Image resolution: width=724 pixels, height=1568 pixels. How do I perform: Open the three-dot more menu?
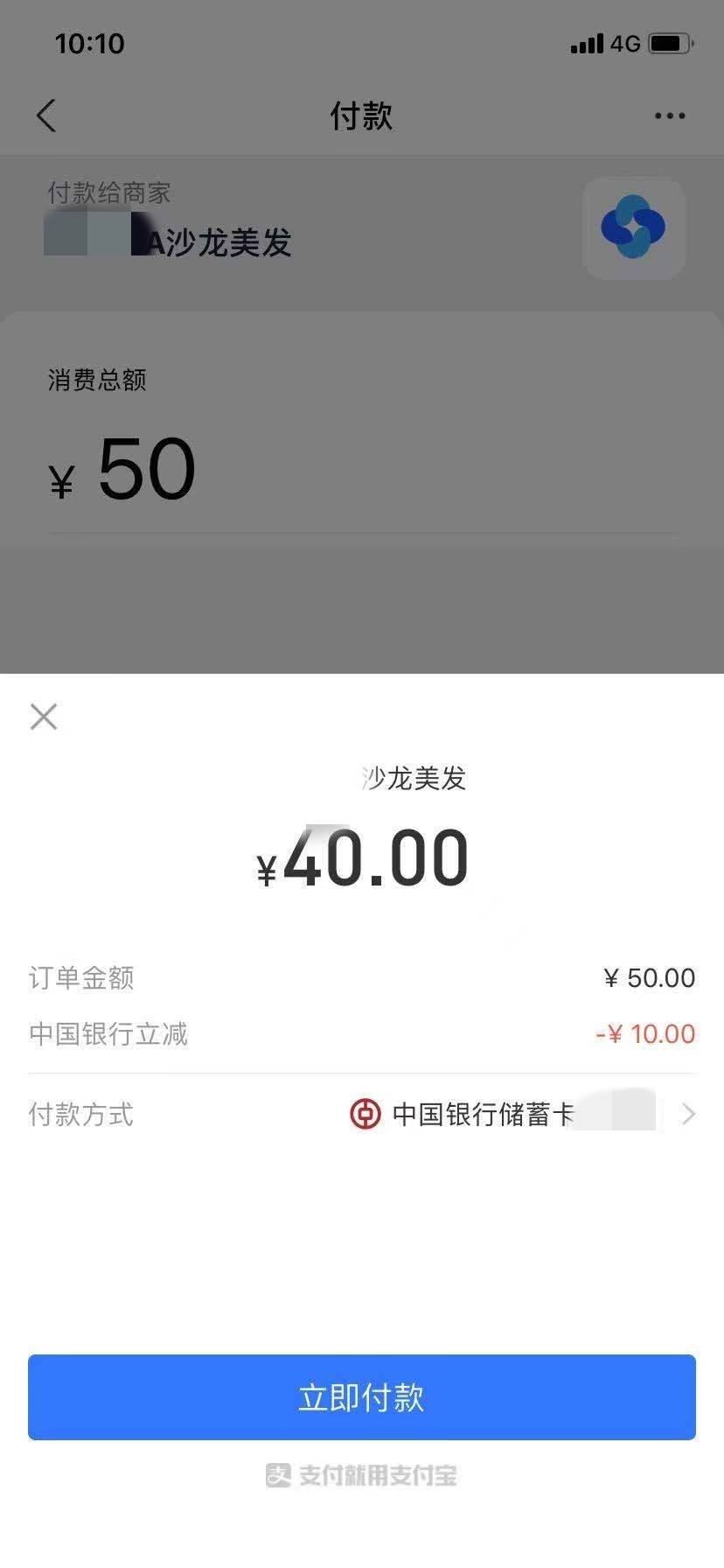click(670, 115)
